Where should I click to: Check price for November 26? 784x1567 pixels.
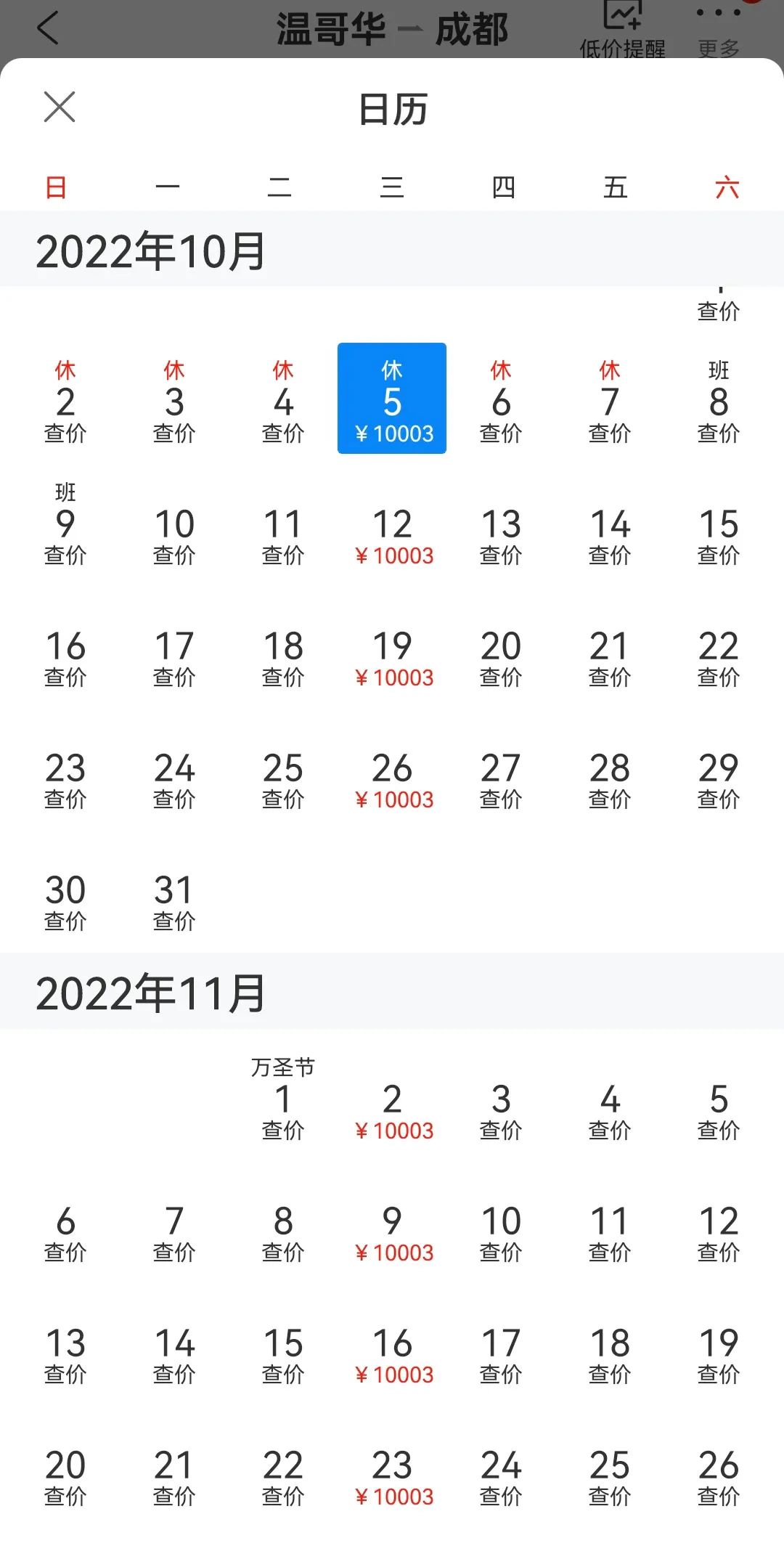pyautogui.click(x=719, y=1478)
